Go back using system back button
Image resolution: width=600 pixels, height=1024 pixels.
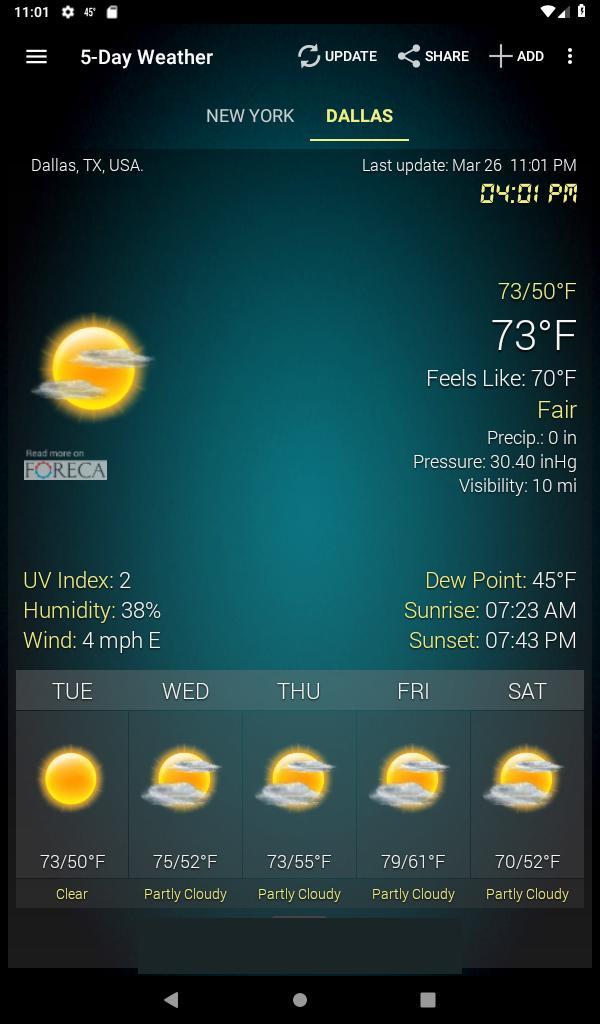coord(171,999)
